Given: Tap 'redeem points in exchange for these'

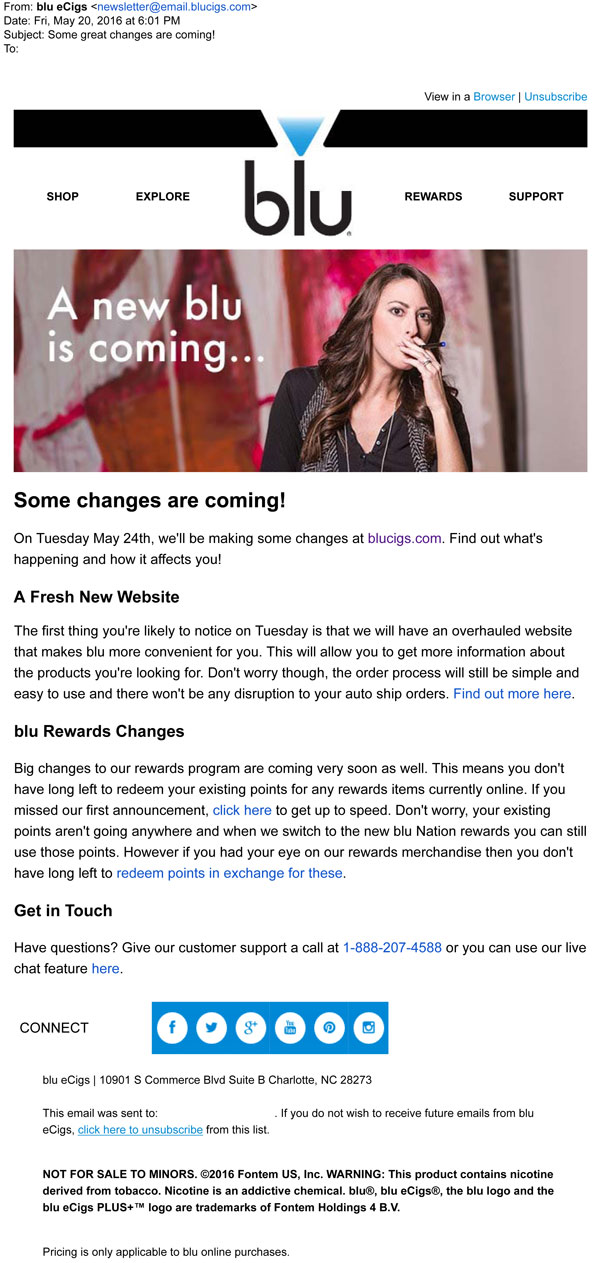Looking at the screenshot, I should tap(229, 873).
